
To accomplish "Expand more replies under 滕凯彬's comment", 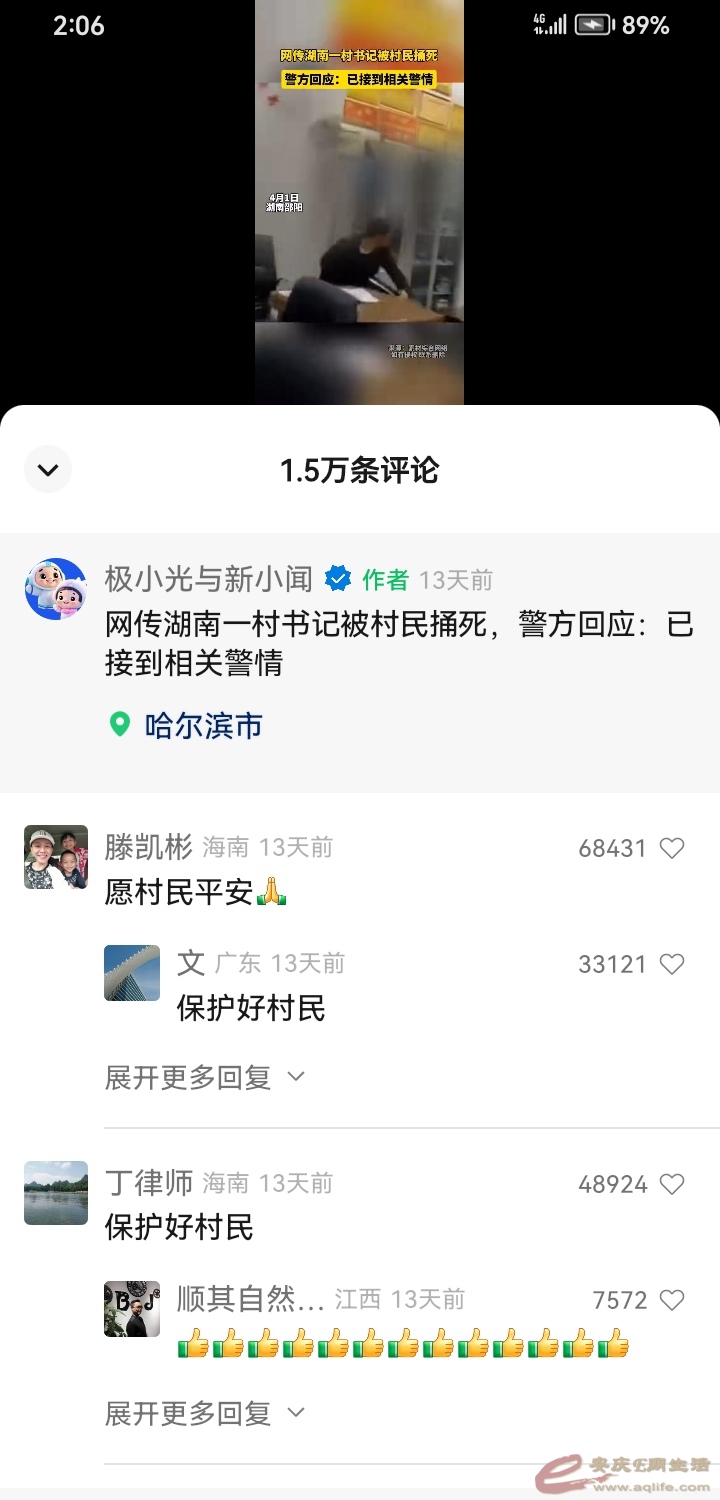I will click(204, 1077).
